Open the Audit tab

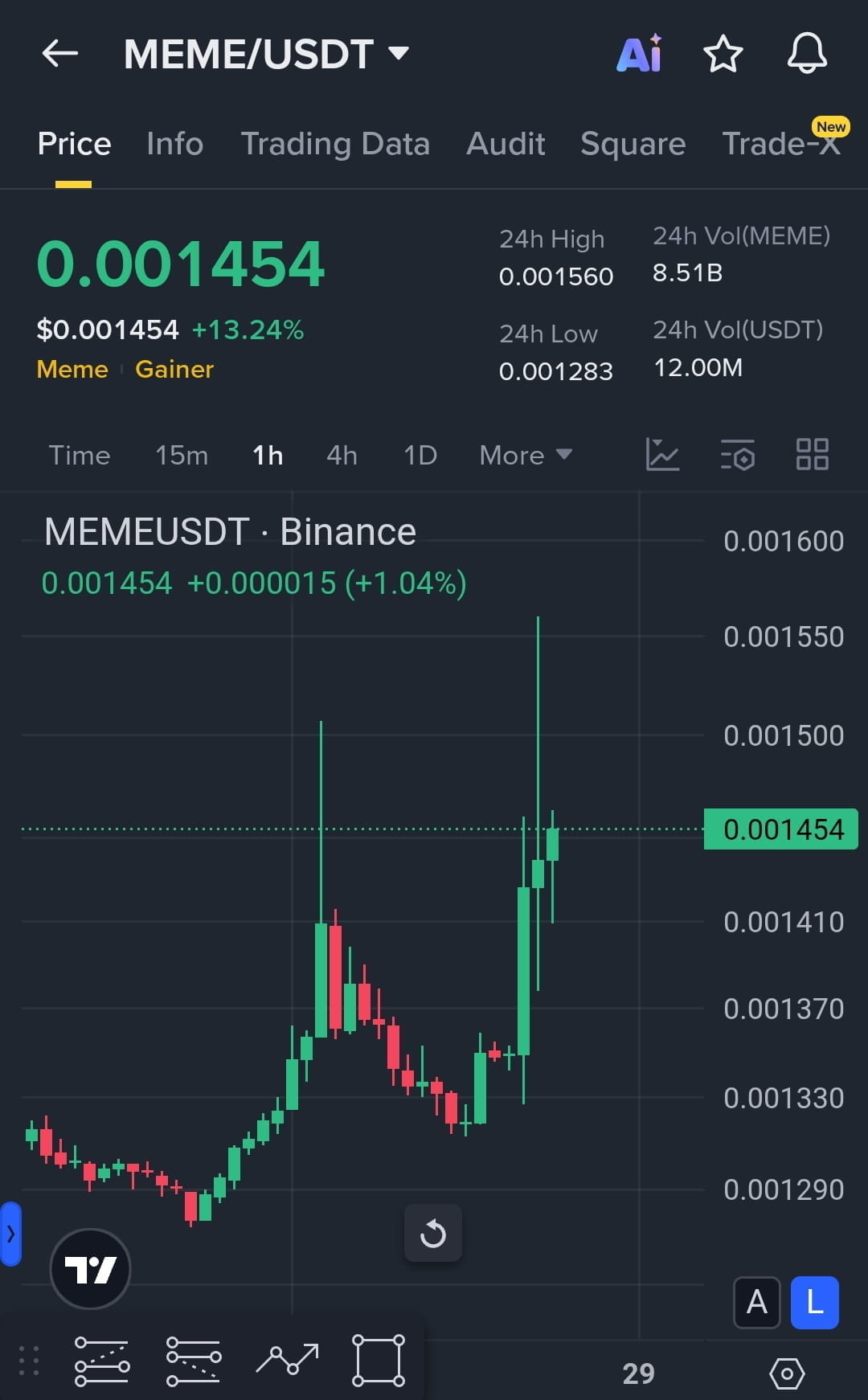point(506,144)
